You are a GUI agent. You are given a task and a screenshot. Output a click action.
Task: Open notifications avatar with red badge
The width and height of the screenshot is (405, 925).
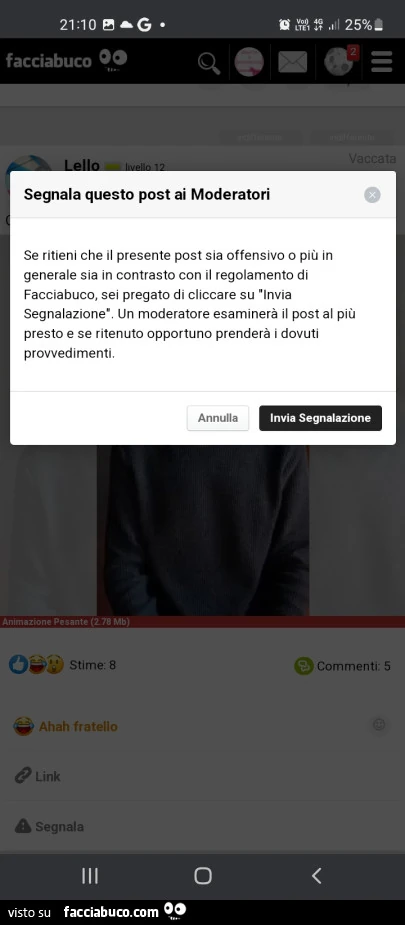(340, 61)
